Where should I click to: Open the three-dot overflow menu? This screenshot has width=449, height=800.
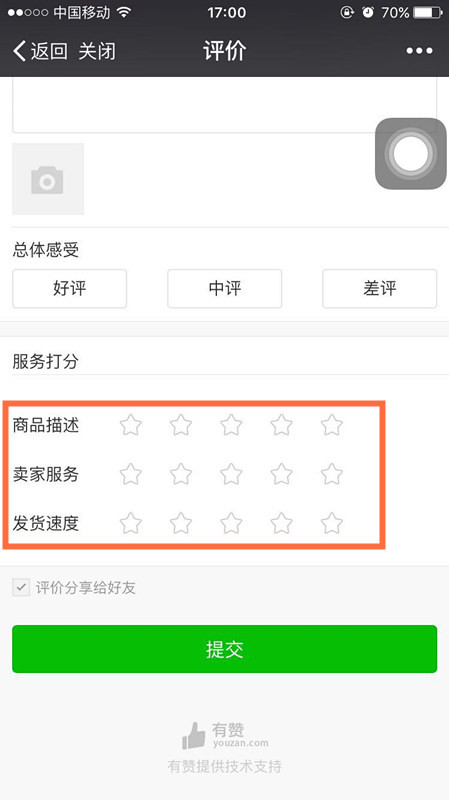point(419,51)
